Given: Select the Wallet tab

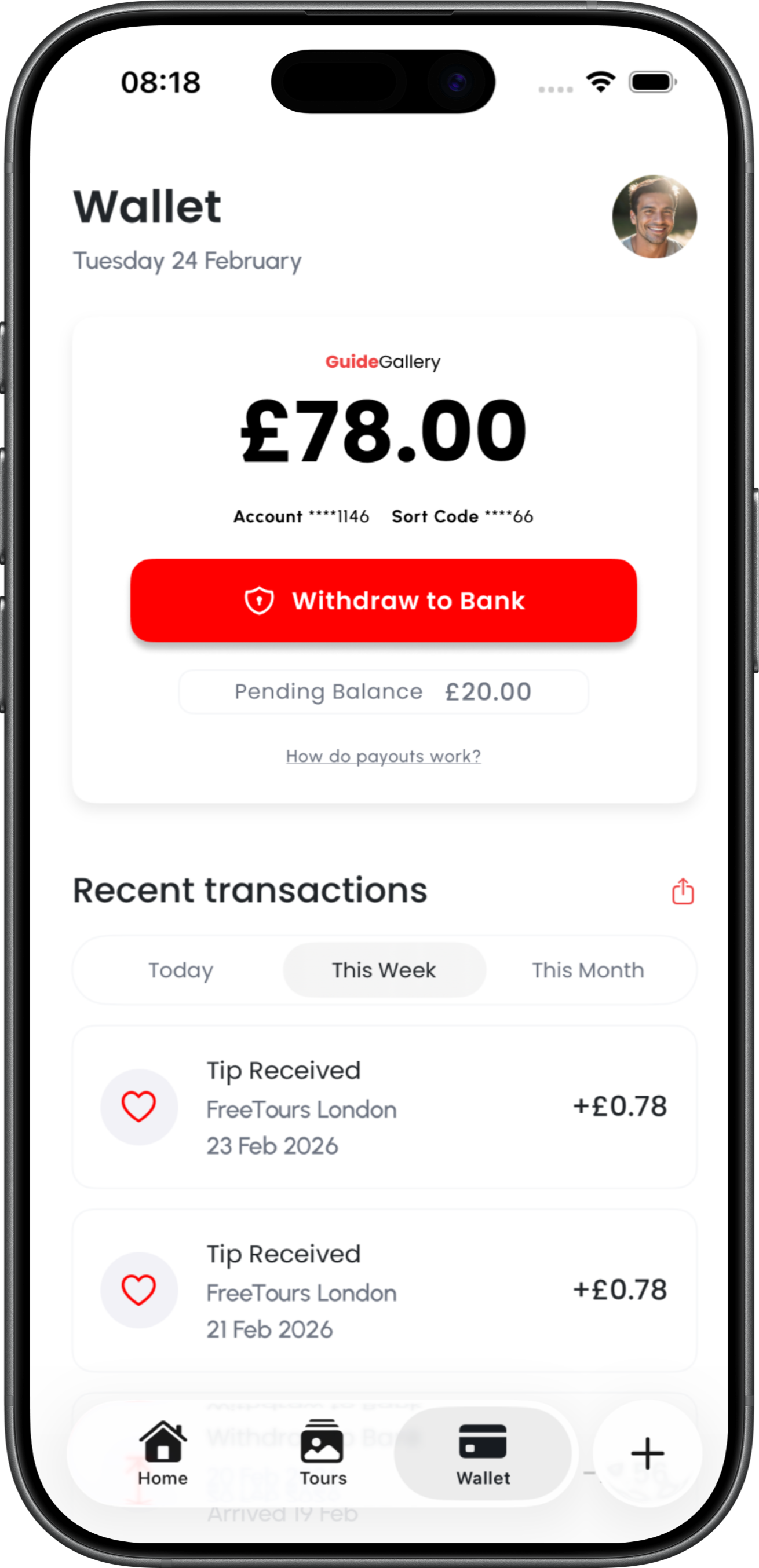Looking at the screenshot, I should [483, 1453].
